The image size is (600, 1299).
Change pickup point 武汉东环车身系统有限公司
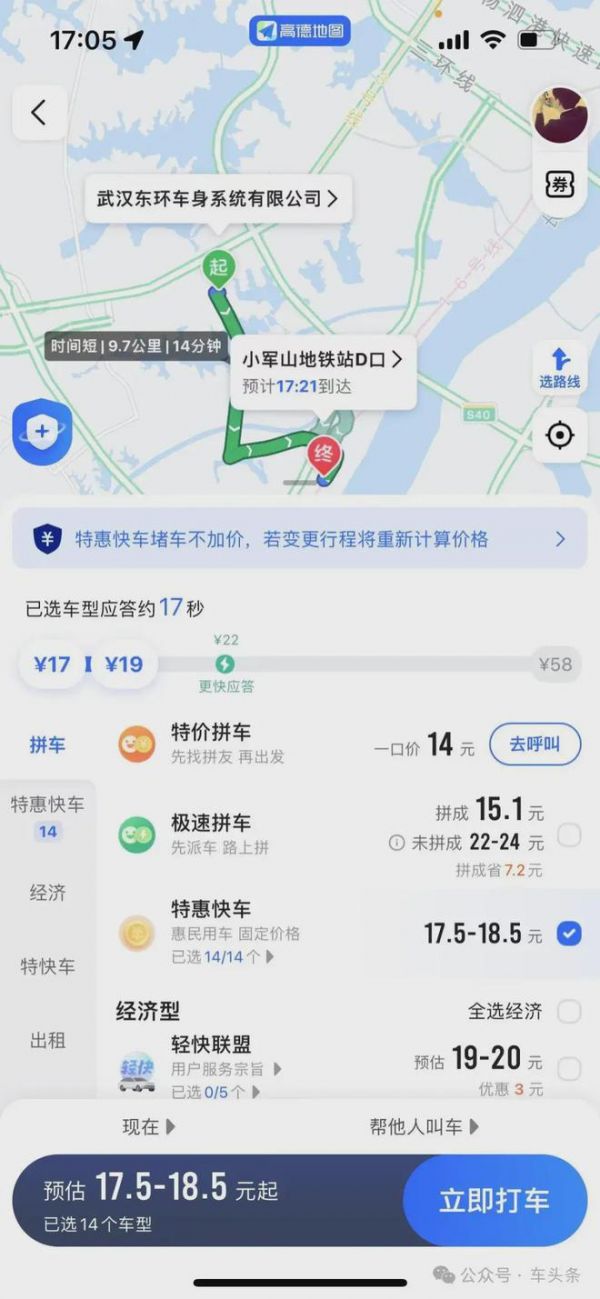coord(217,199)
